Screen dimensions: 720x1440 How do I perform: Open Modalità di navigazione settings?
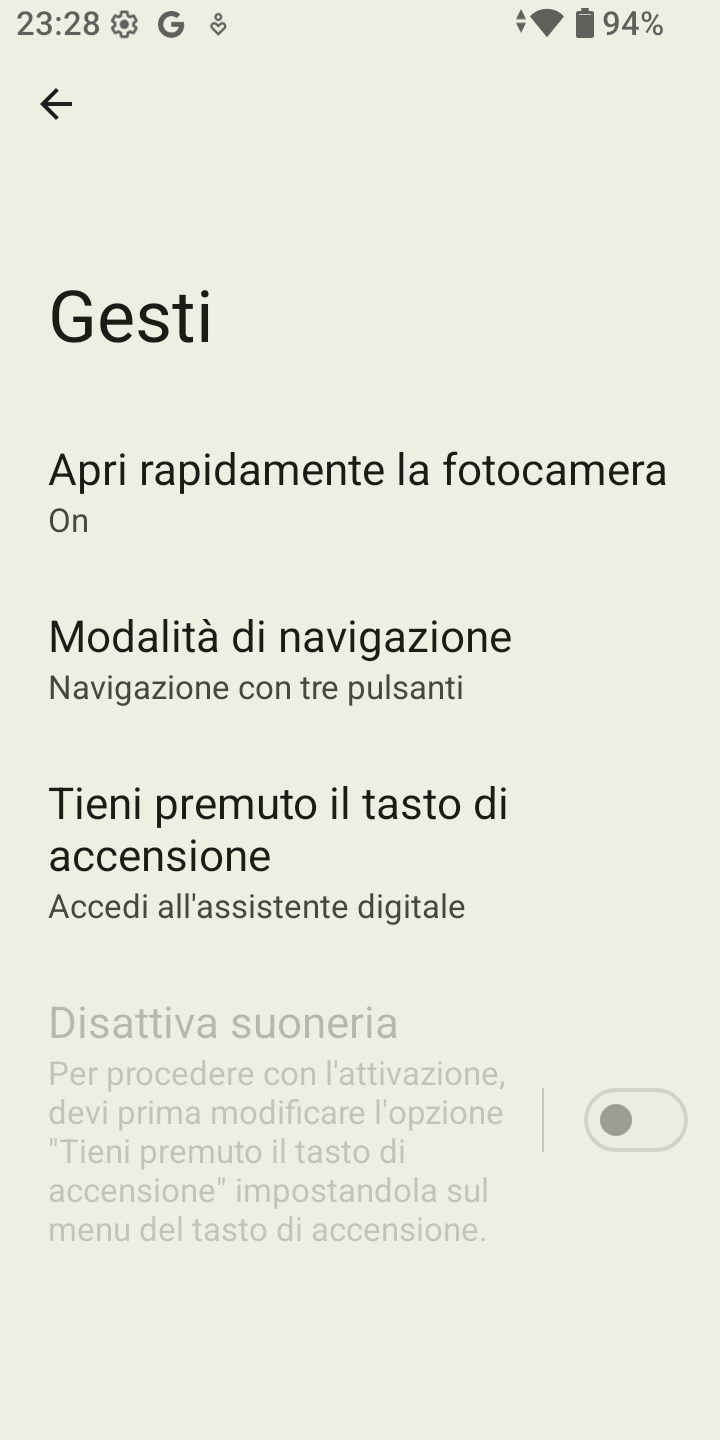(360, 660)
